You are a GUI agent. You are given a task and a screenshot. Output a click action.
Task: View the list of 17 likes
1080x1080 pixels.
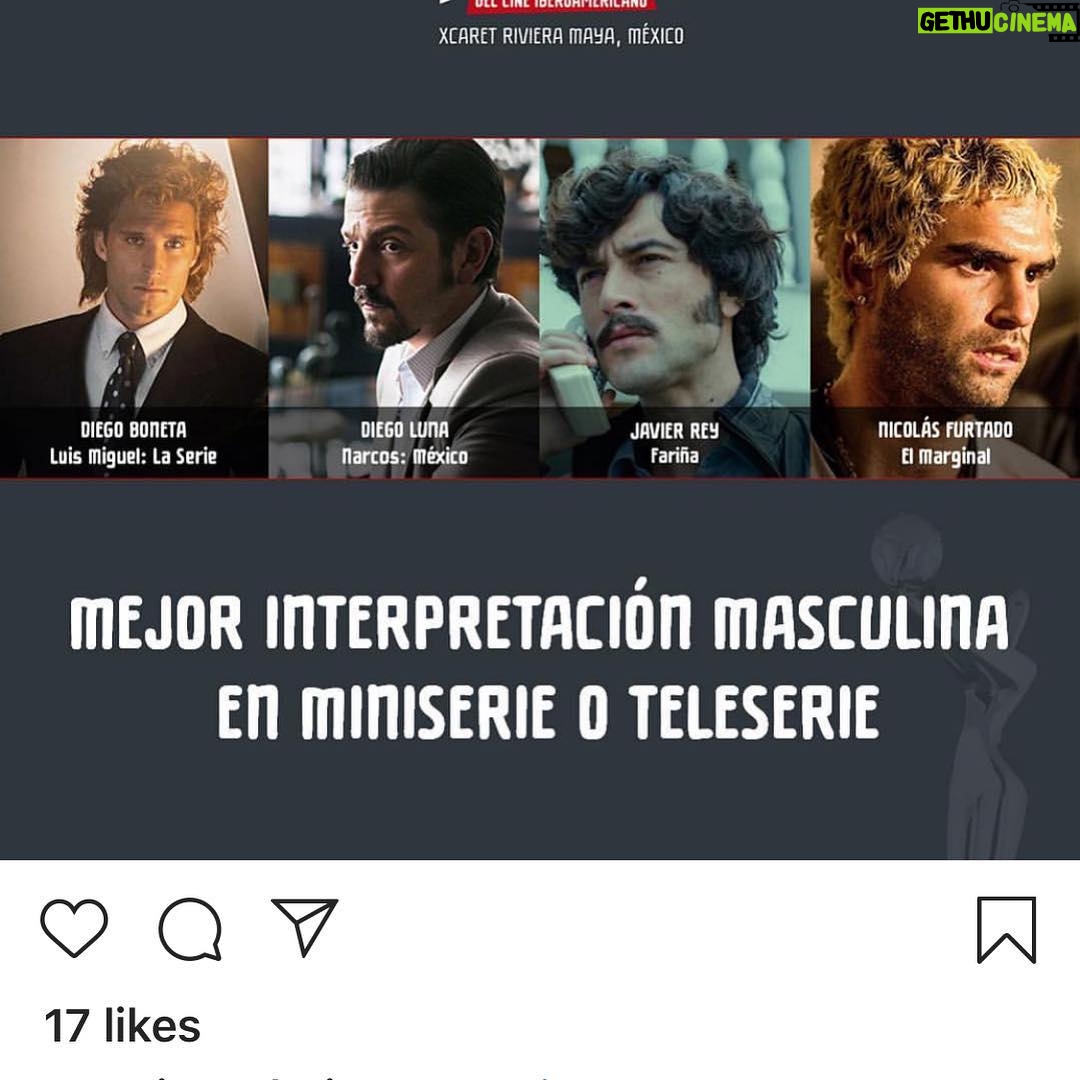pos(122,1026)
